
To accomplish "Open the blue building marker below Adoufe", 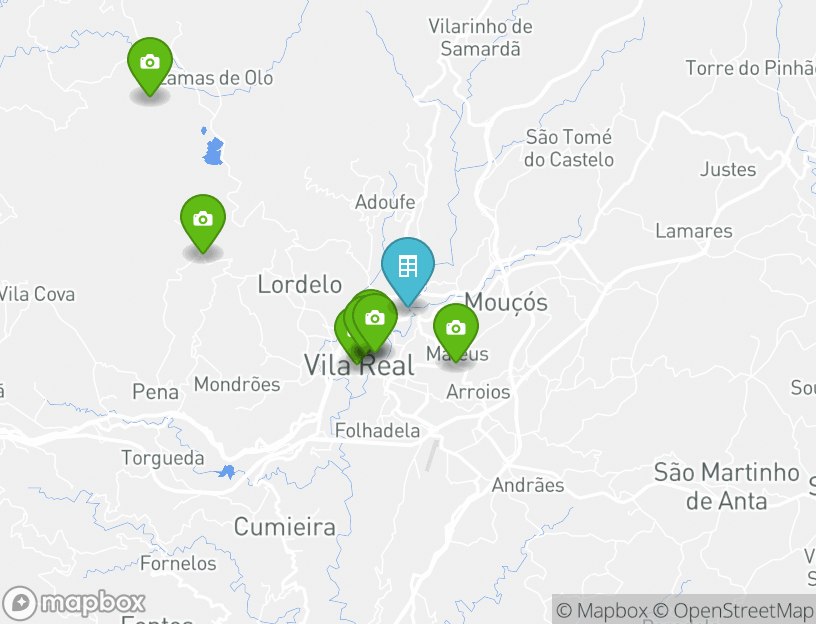I will click(x=407, y=267).
